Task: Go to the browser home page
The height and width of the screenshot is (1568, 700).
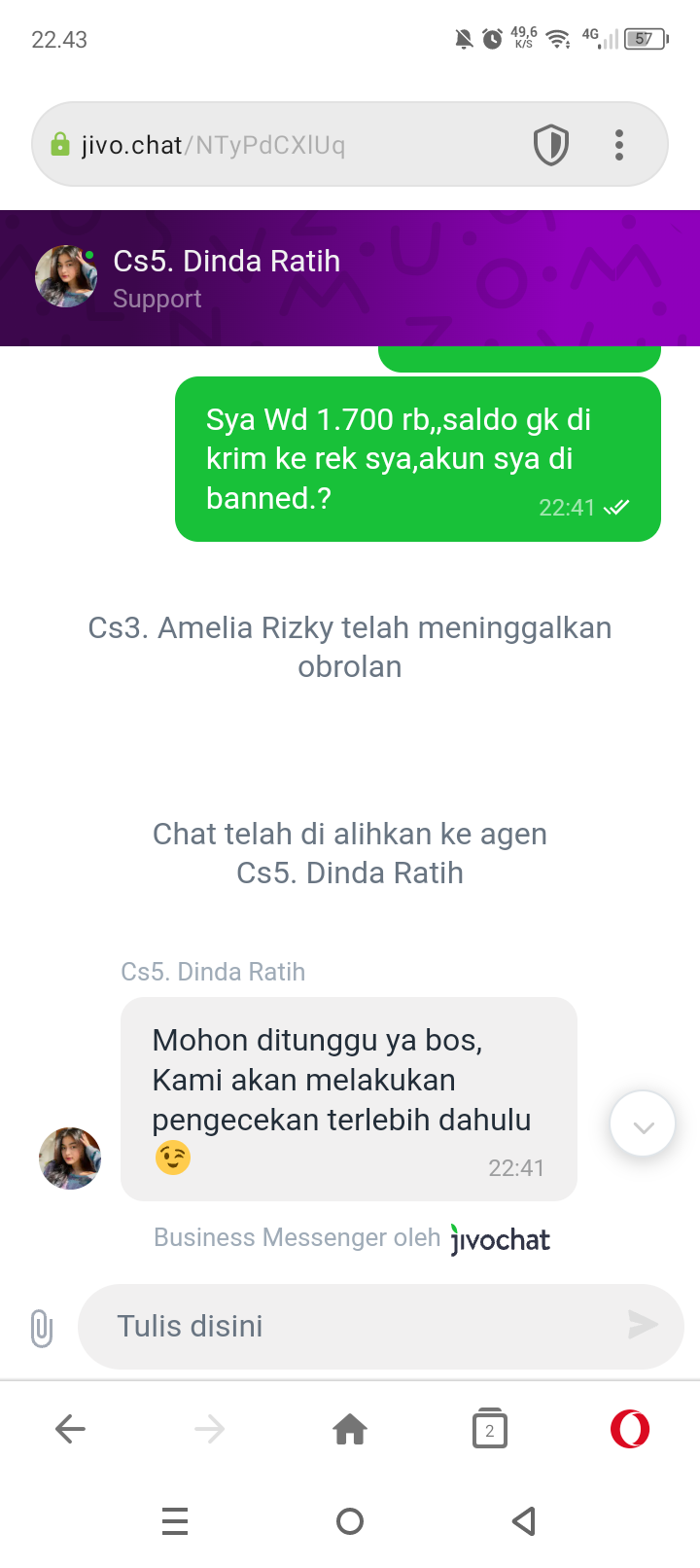Action: point(350,1429)
